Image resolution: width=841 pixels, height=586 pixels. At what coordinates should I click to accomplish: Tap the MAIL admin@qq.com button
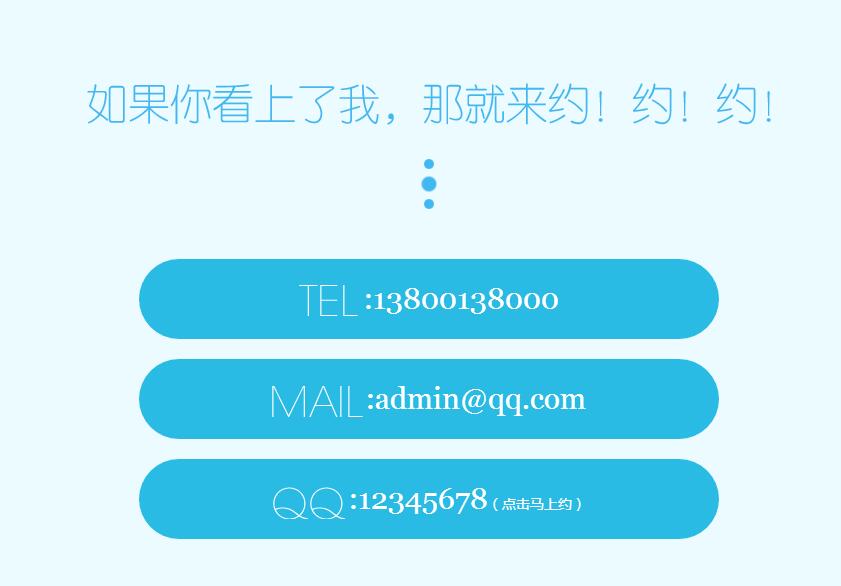pos(428,399)
